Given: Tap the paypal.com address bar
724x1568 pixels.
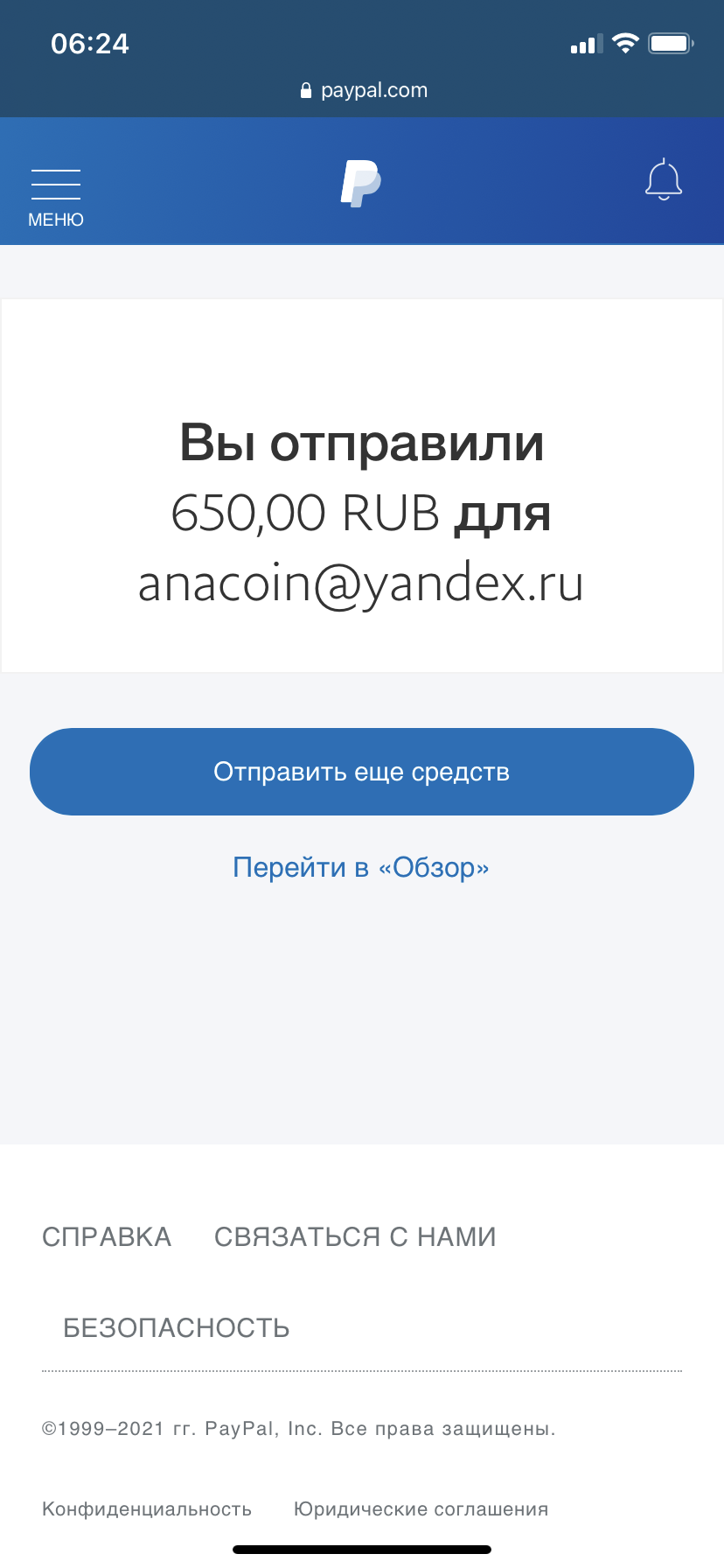Looking at the screenshot, I should (x=363, y=90).
